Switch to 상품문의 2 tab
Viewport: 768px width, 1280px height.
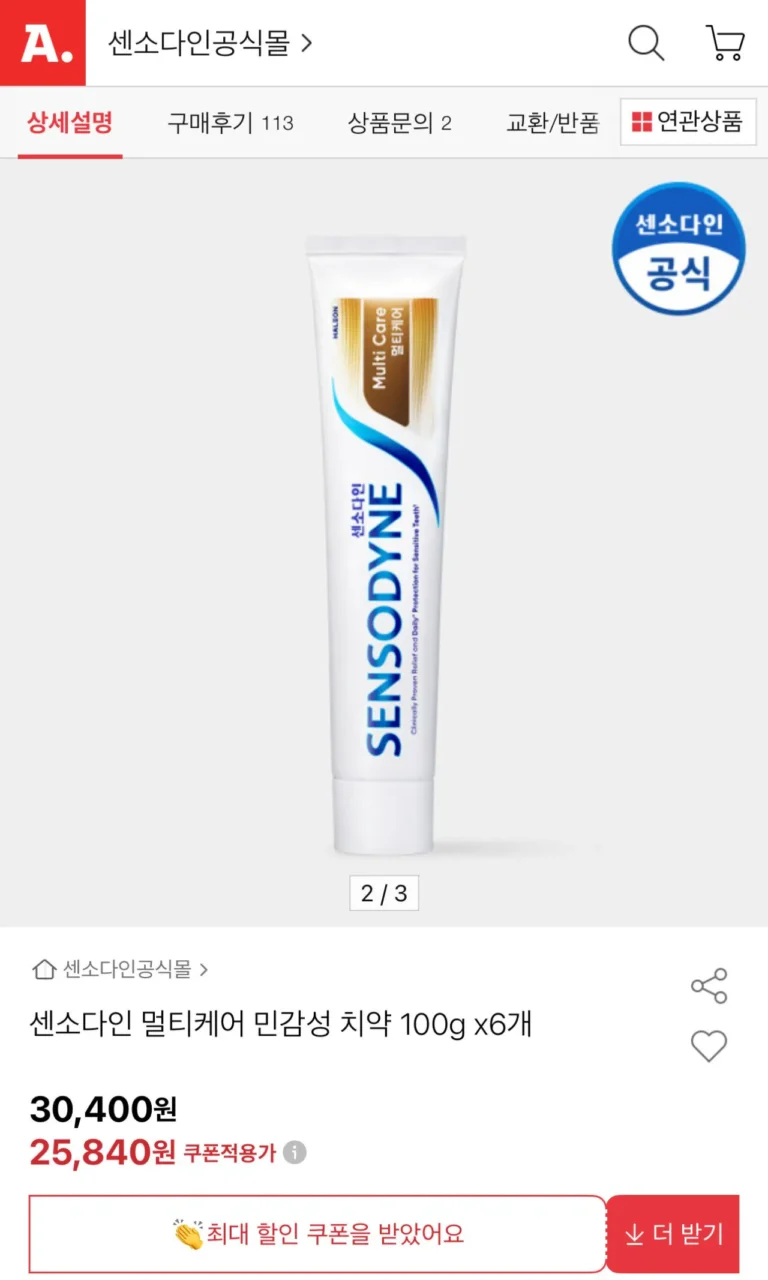click(x=400, y=123)
